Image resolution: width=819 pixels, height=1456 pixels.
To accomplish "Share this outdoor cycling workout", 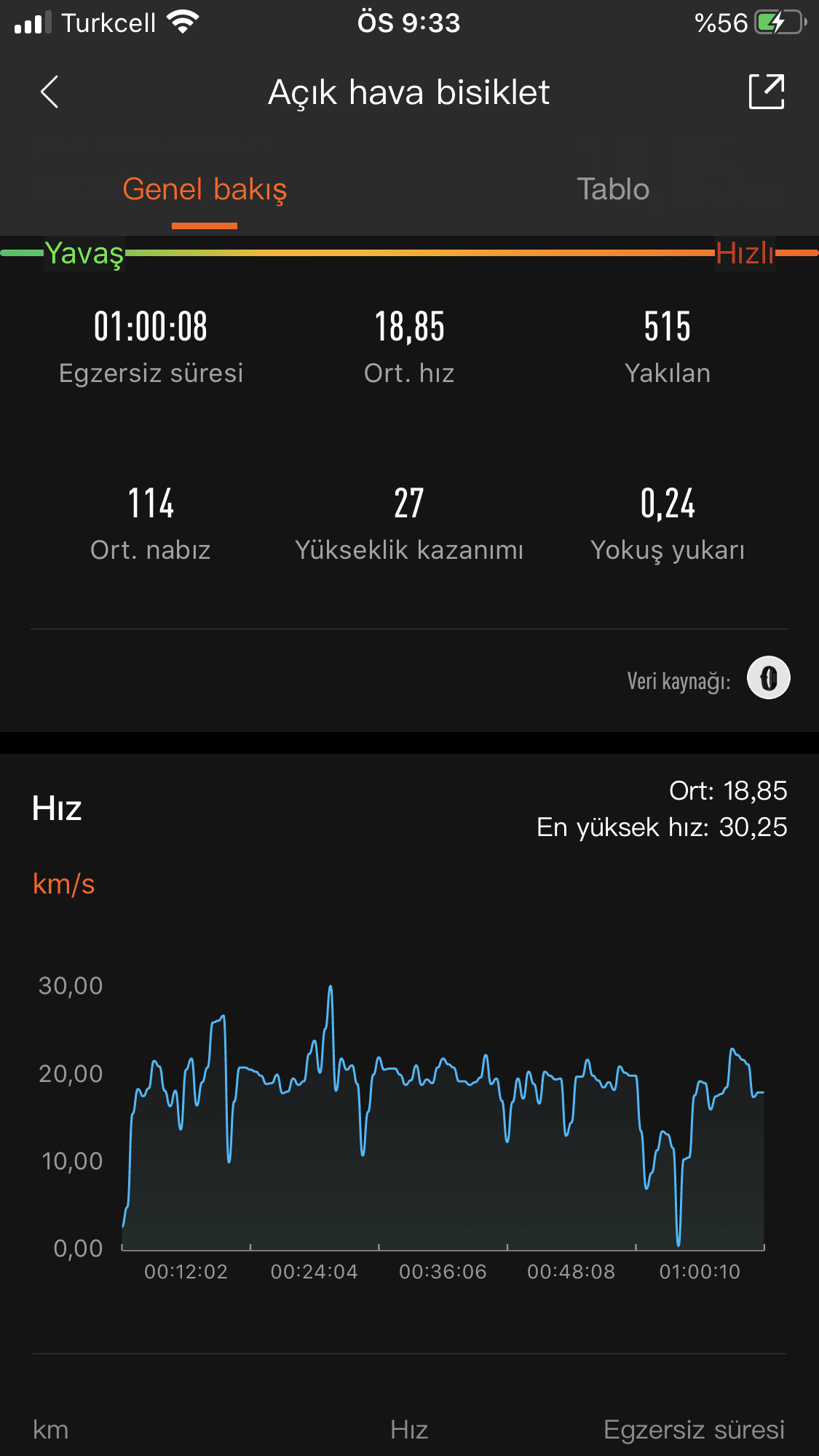I will point(766,92).
